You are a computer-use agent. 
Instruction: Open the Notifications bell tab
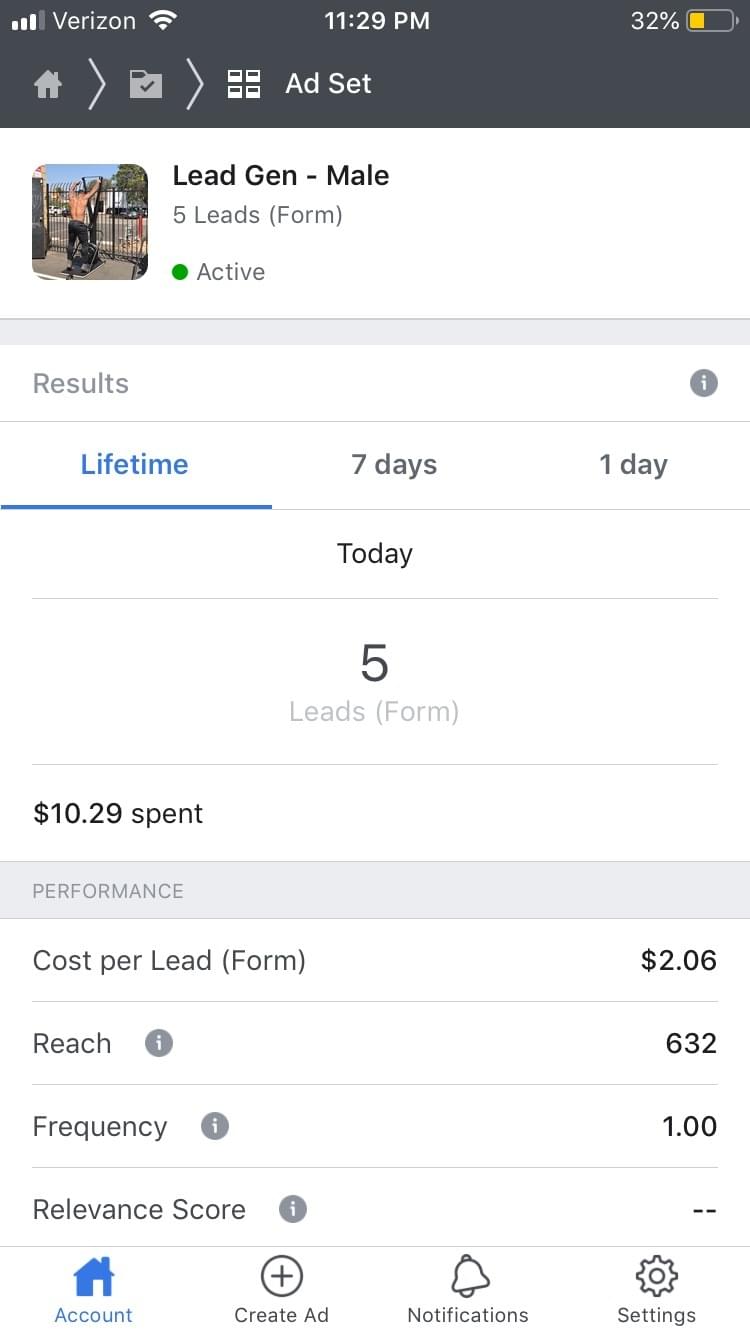click(x=468, y=1290)
